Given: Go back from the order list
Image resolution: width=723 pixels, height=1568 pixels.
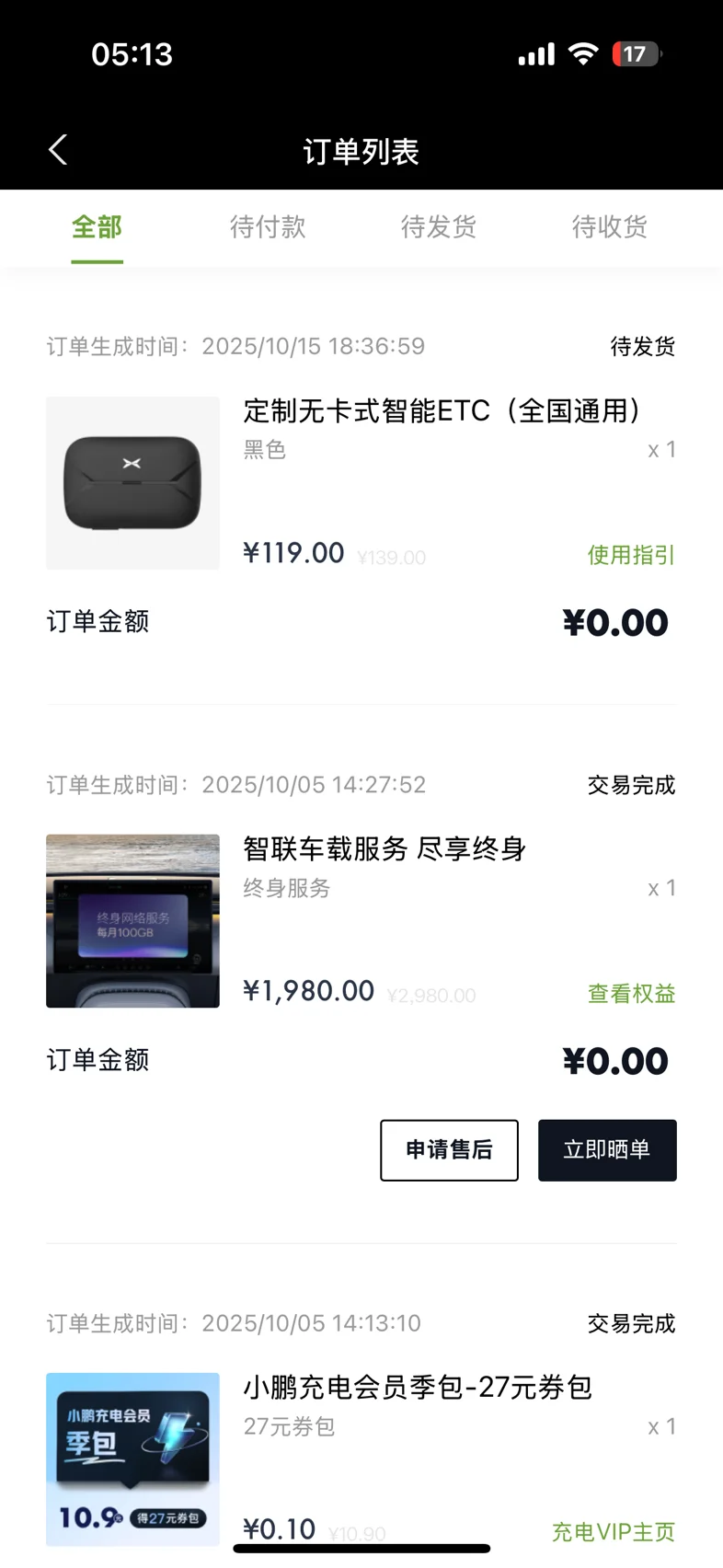Looking at the screenshot, I should [58, 150].
